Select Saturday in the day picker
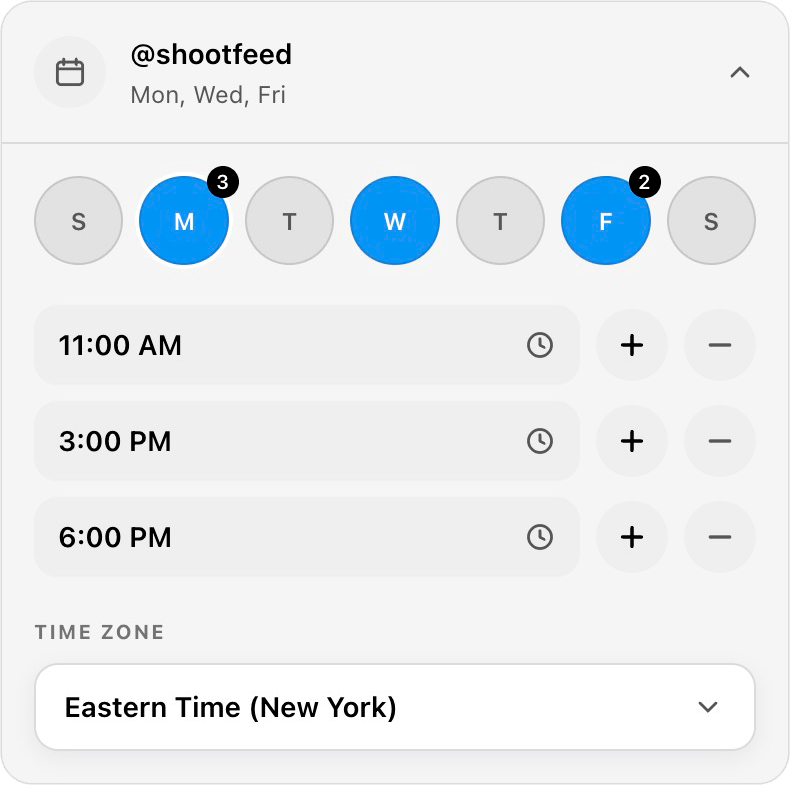This screenshot has height=785, width=790. (711, 221)
